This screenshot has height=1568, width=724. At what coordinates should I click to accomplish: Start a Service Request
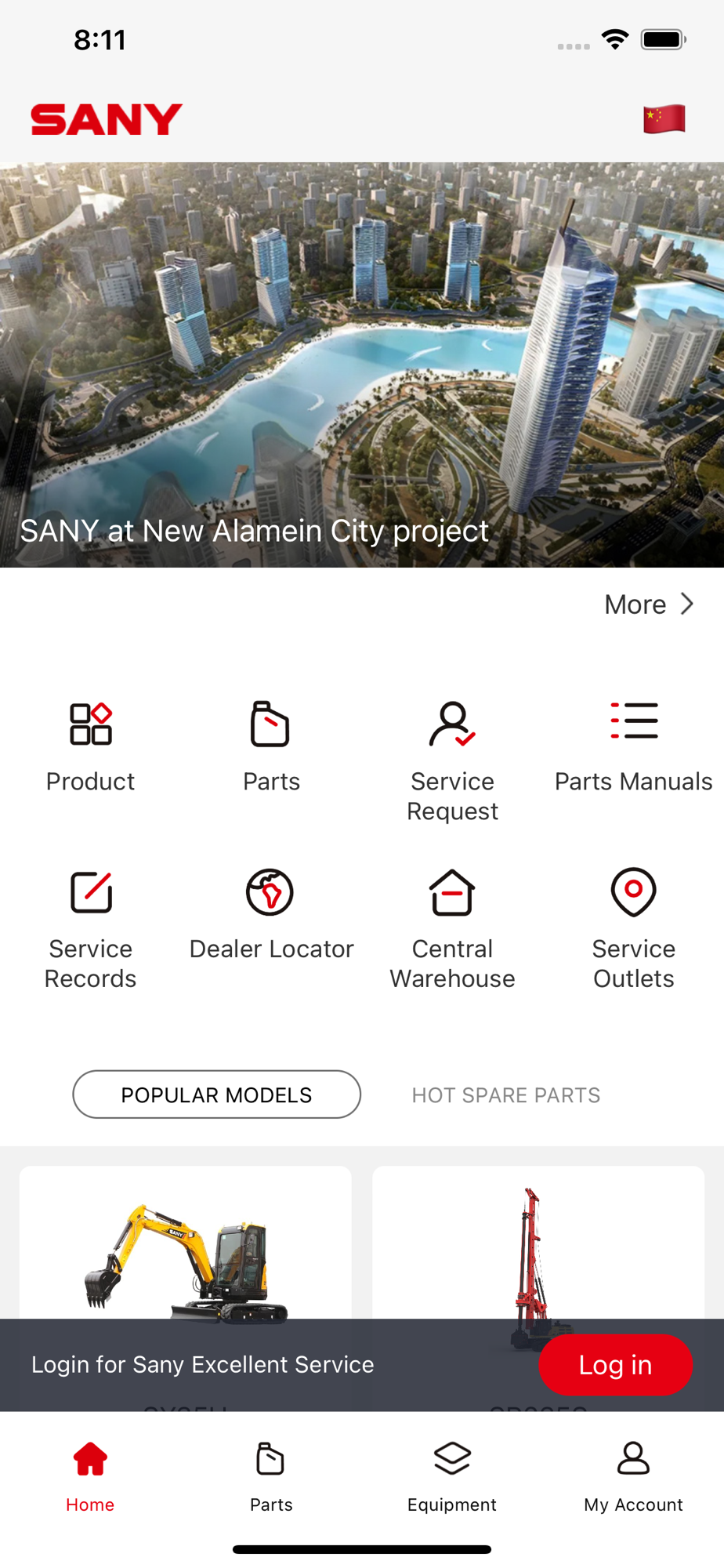point(452,759)
